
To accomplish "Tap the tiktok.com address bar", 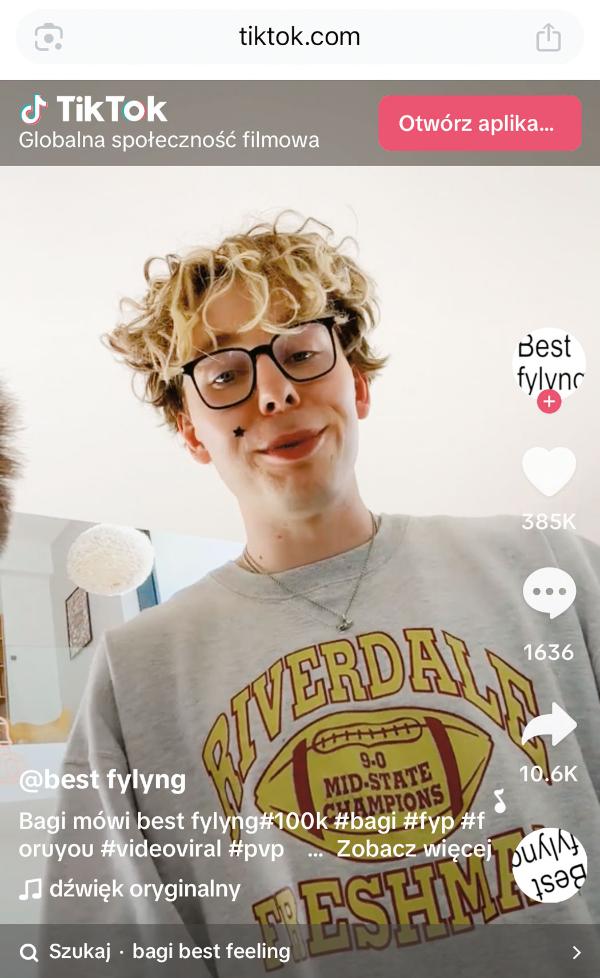I will [299, 37].
